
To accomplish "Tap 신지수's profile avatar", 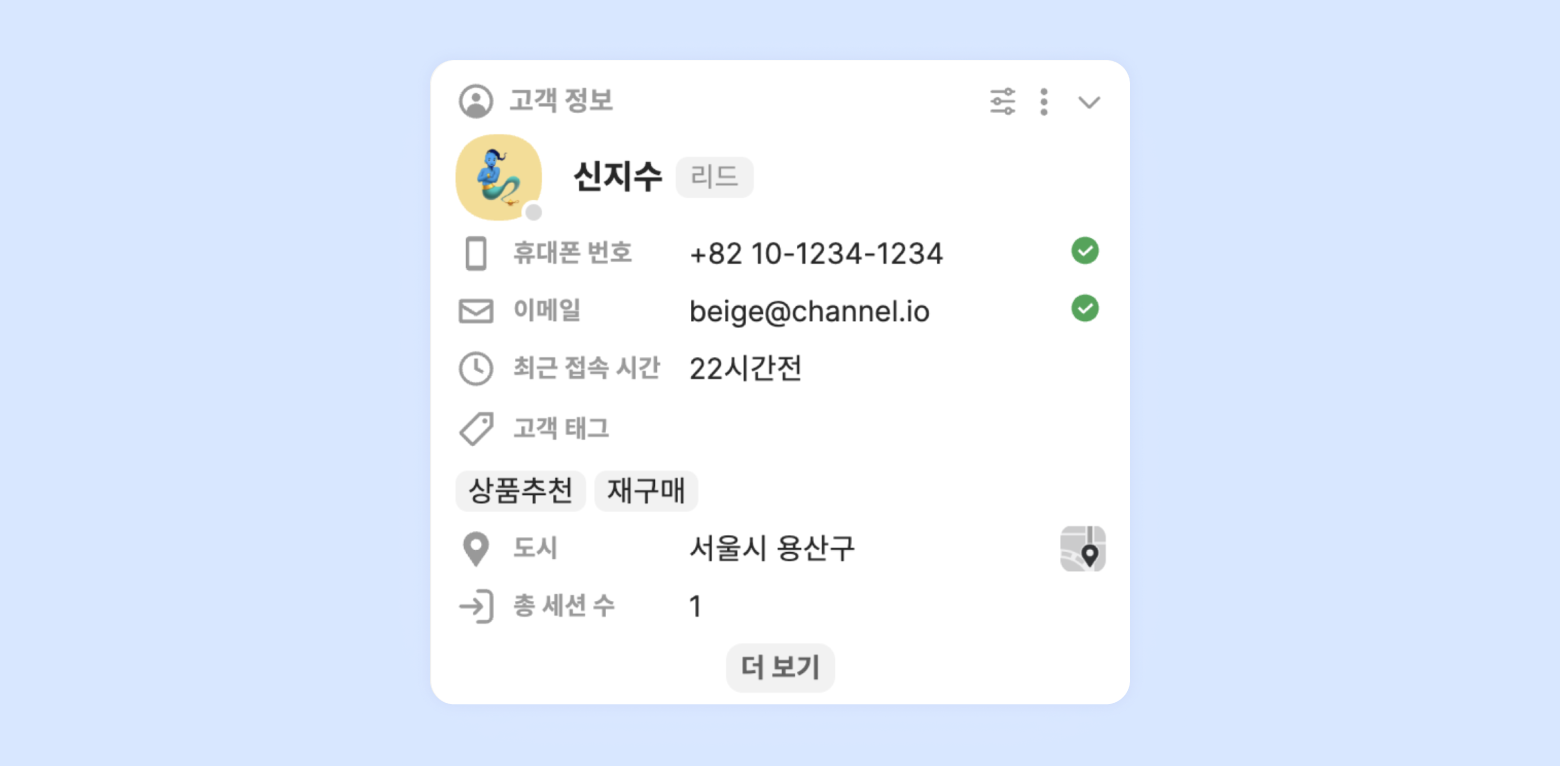I will 499,176.
